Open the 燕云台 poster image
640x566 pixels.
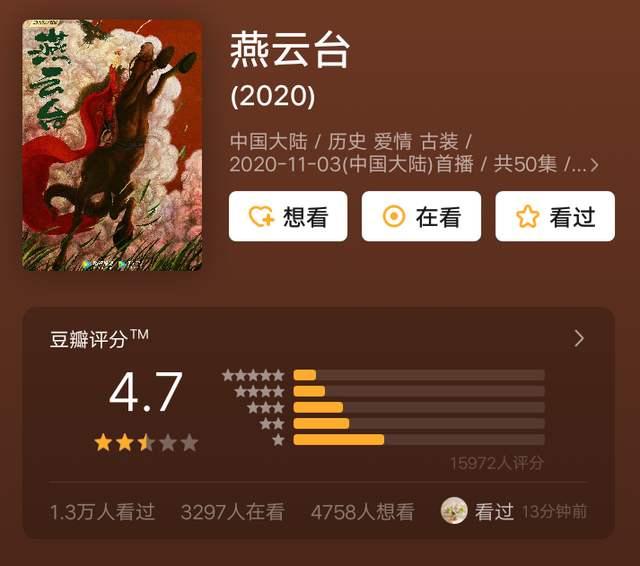[112, 145]
